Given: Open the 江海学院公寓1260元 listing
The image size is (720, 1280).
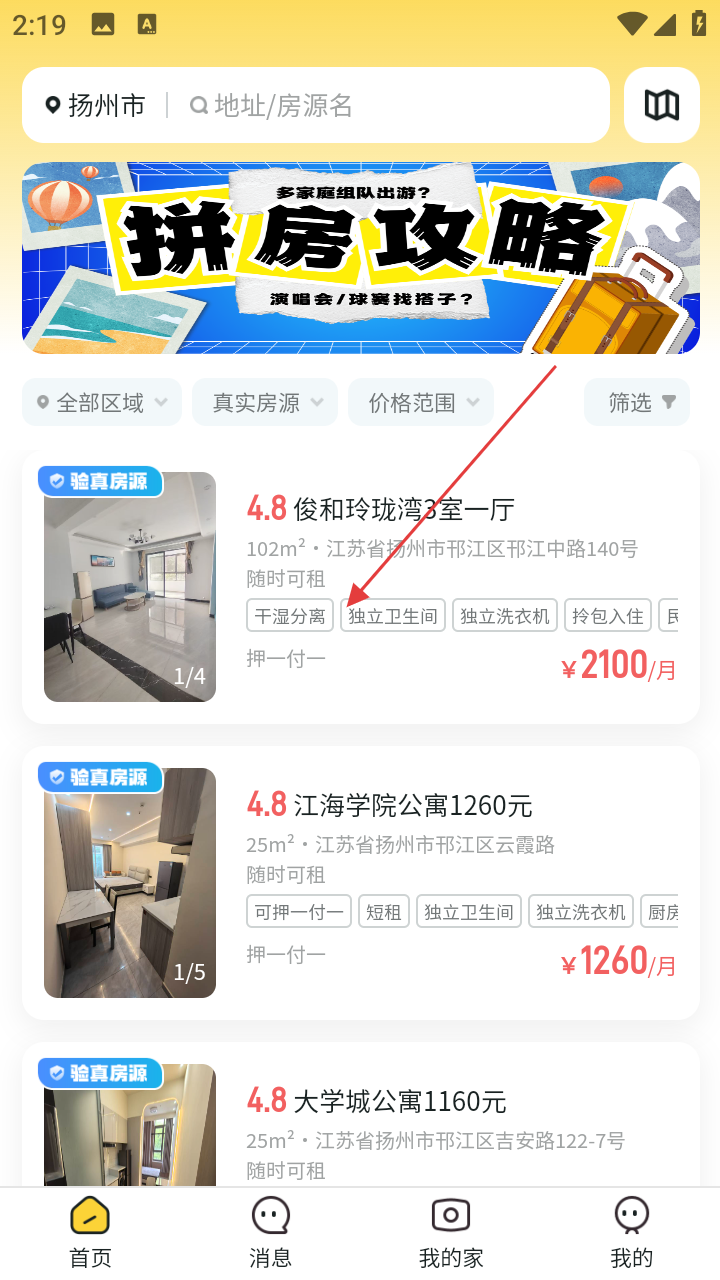Looking at the screenshot, I should tap(361, 883).
